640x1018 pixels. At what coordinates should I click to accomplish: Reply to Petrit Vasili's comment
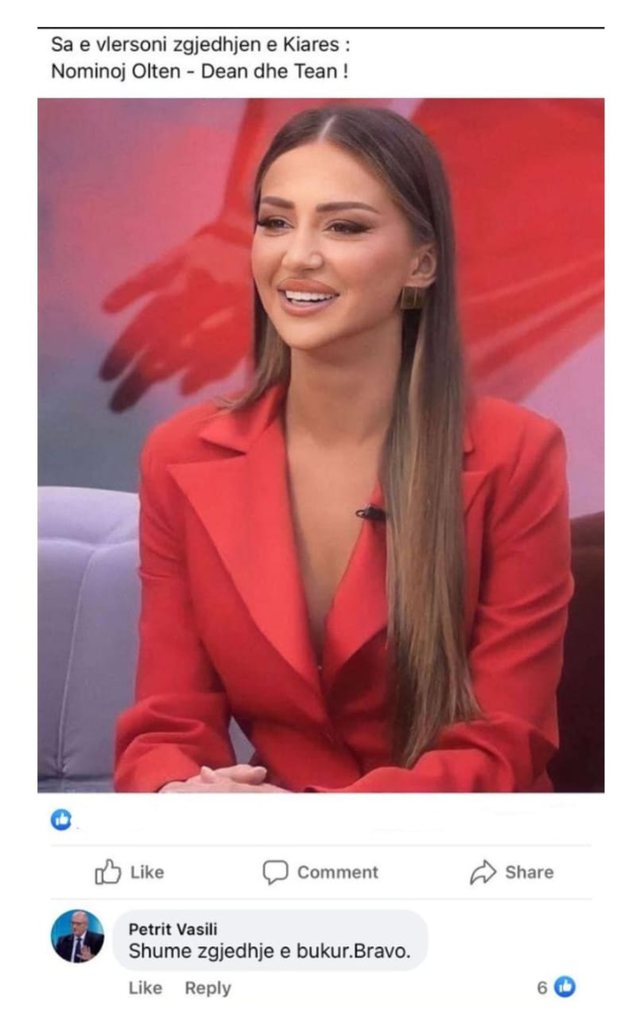(207, 988)
